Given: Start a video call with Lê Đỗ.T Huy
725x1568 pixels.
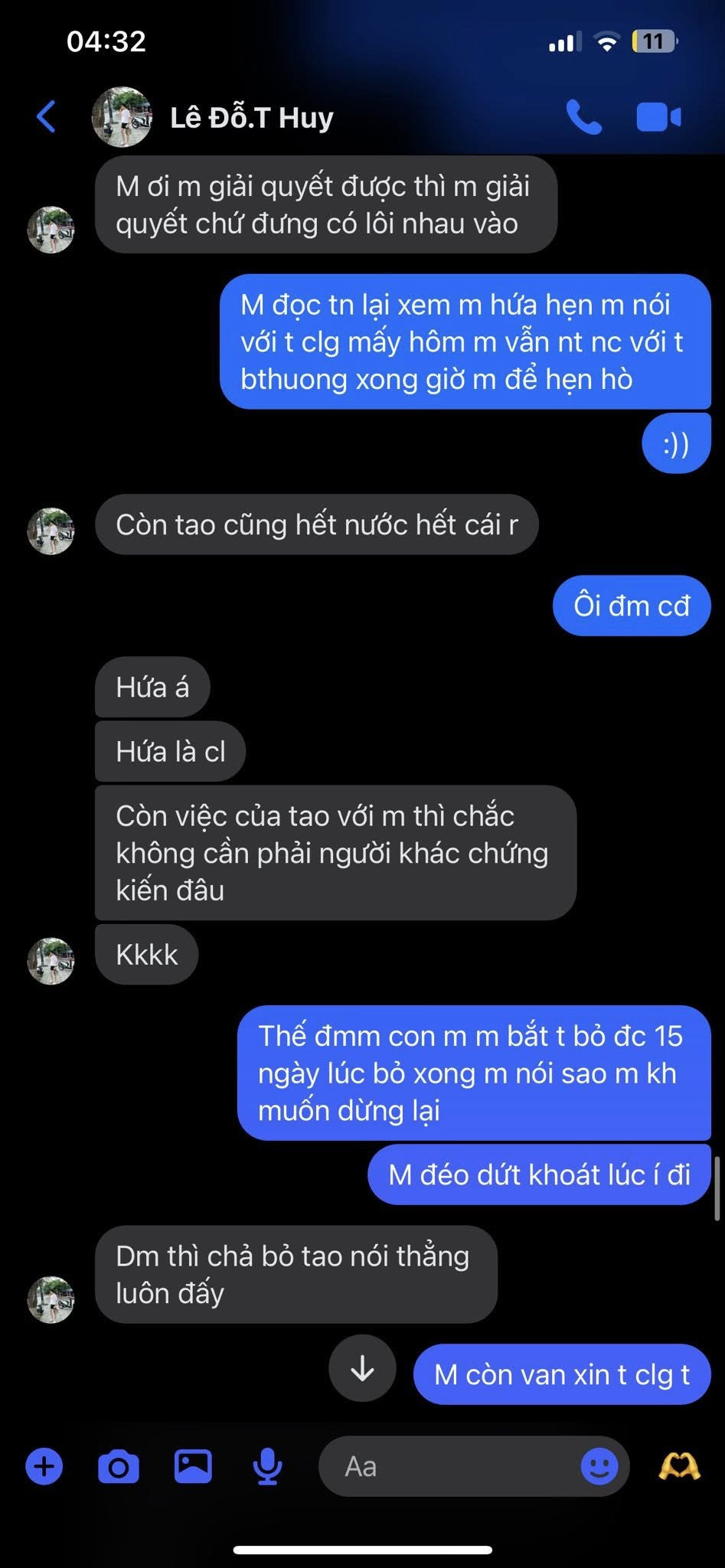Looking at the screenshot, I should point(658,117).
